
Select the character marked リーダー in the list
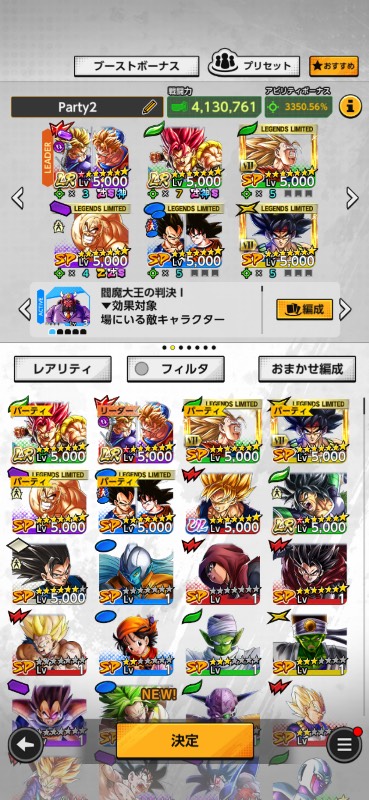[136, 431]
